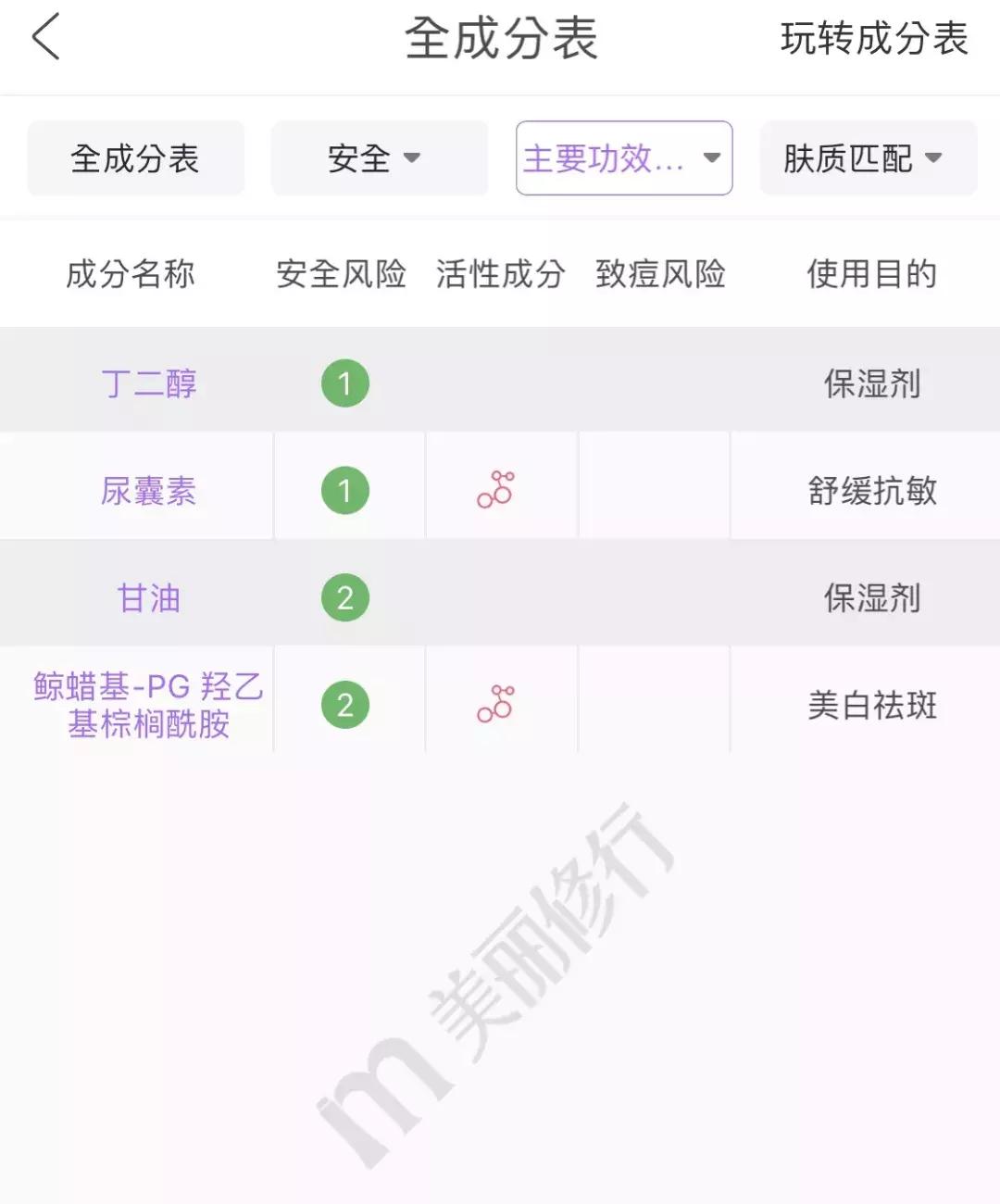The height and width of the screenshot is (1204, 1000).
Task: Tap the safety score 2 circle for 甘油
Action: 345,596
